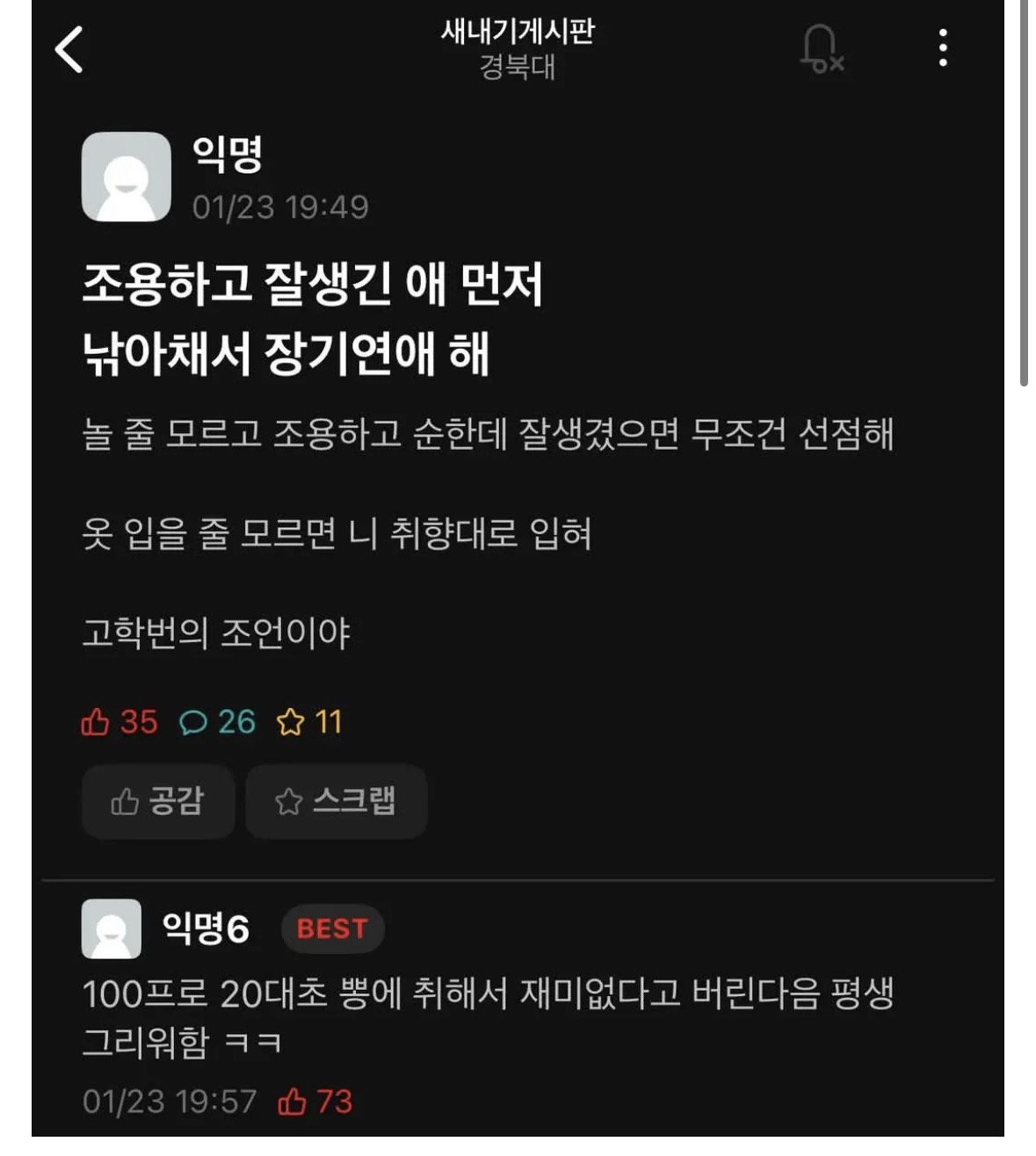Open the three-dot overflow menu

point(942,48)
